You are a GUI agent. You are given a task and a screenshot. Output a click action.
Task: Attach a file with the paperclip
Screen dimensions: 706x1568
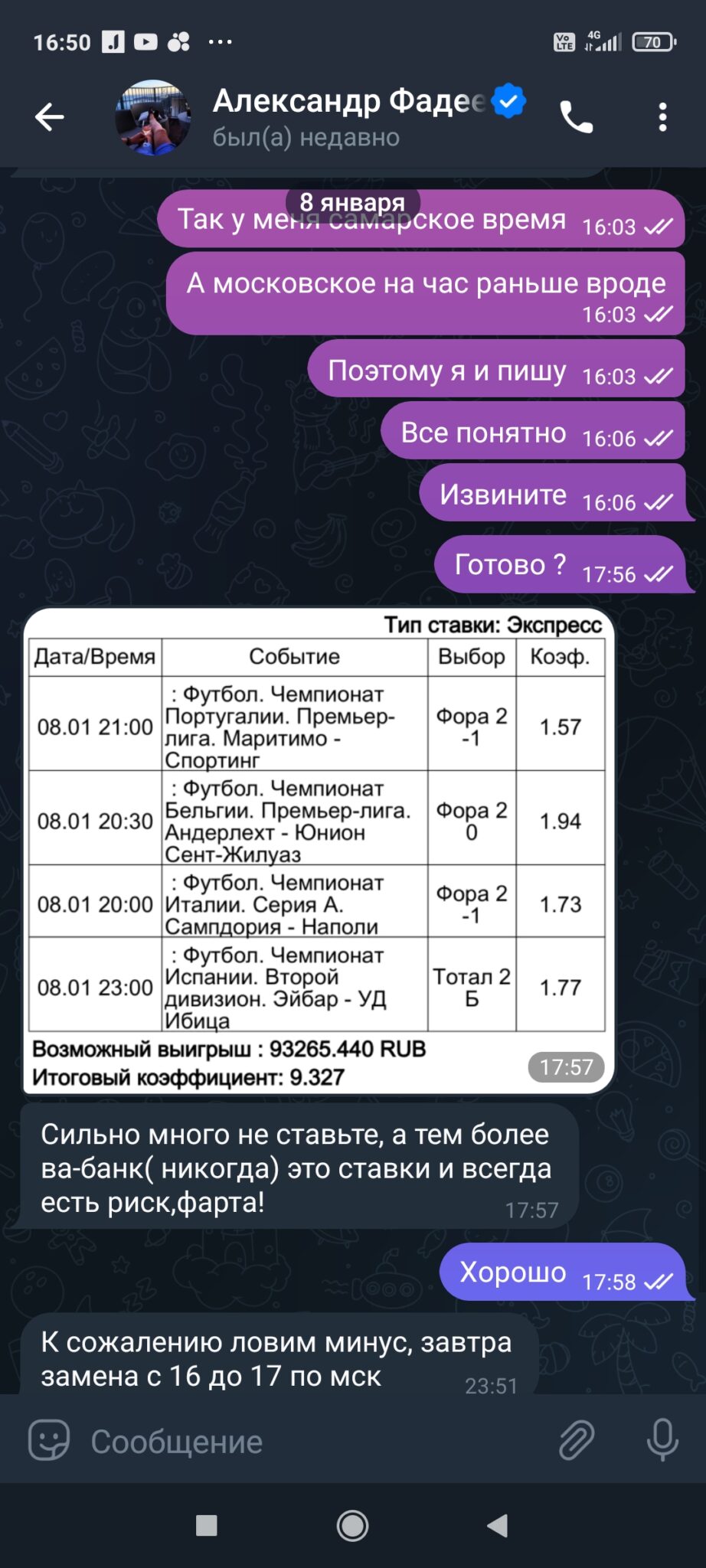[x=577, y=1440]
